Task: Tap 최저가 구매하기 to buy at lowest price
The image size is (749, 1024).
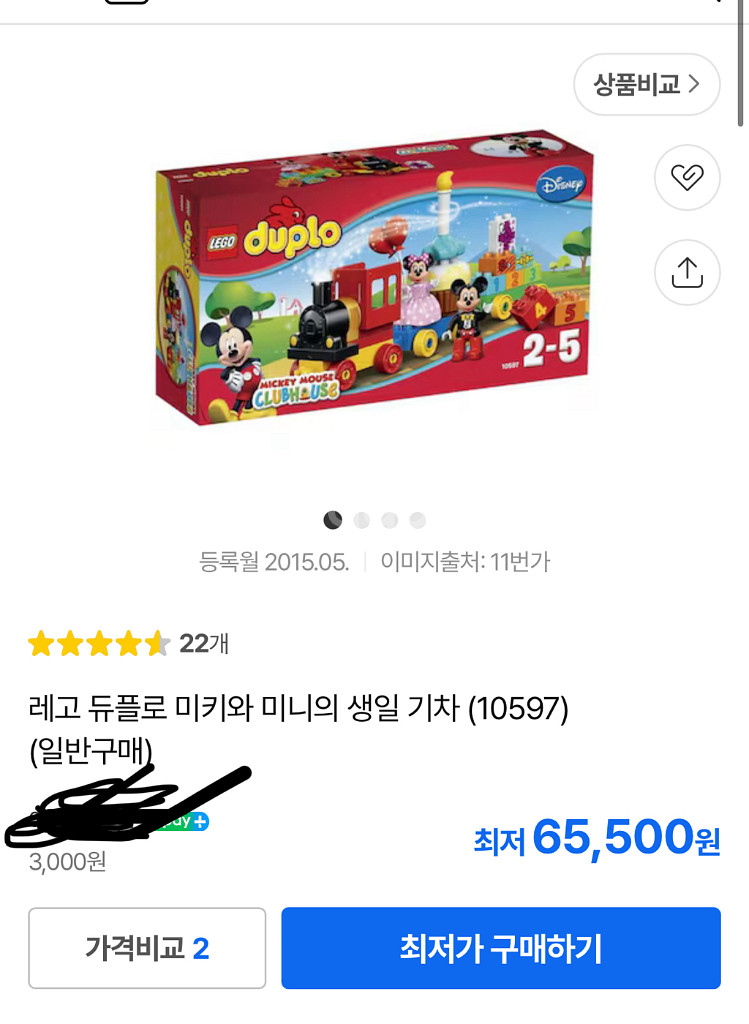Action: (x=501, y=948)
